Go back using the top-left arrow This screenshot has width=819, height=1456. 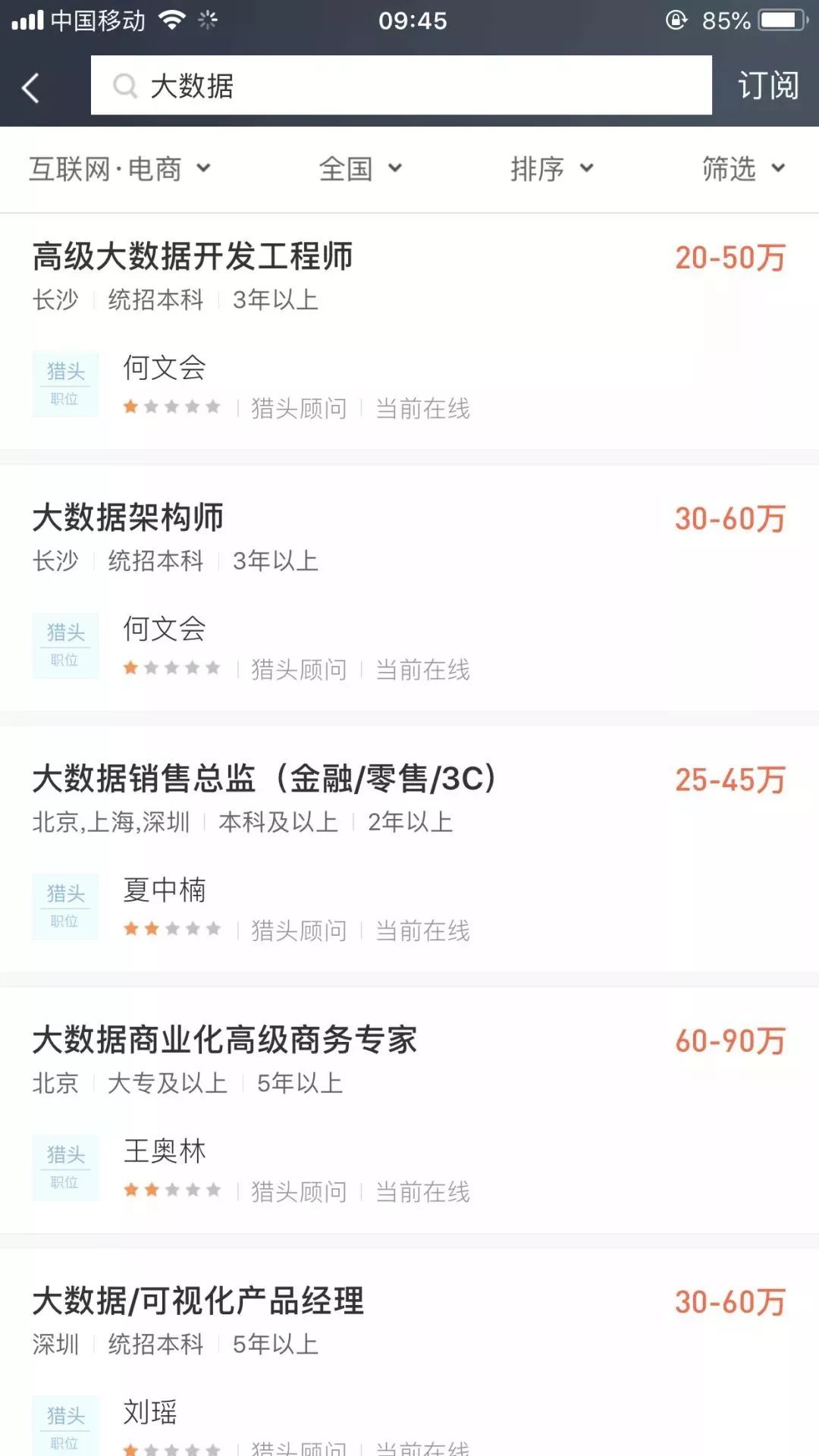(30, 87)
